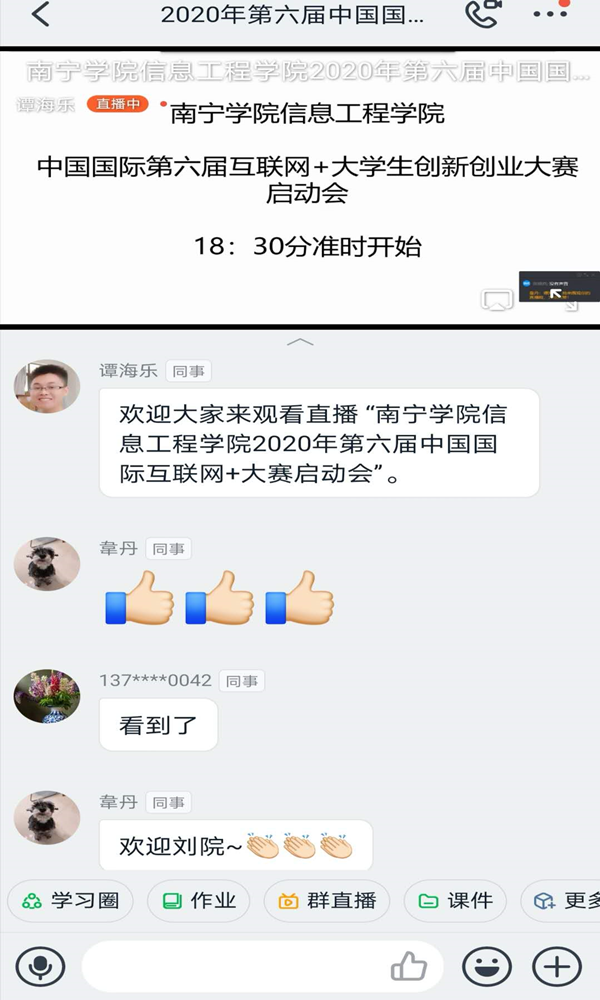600x1000 pixels.
Task: Start a video call in this group
Action: click(x=485, y=15)
